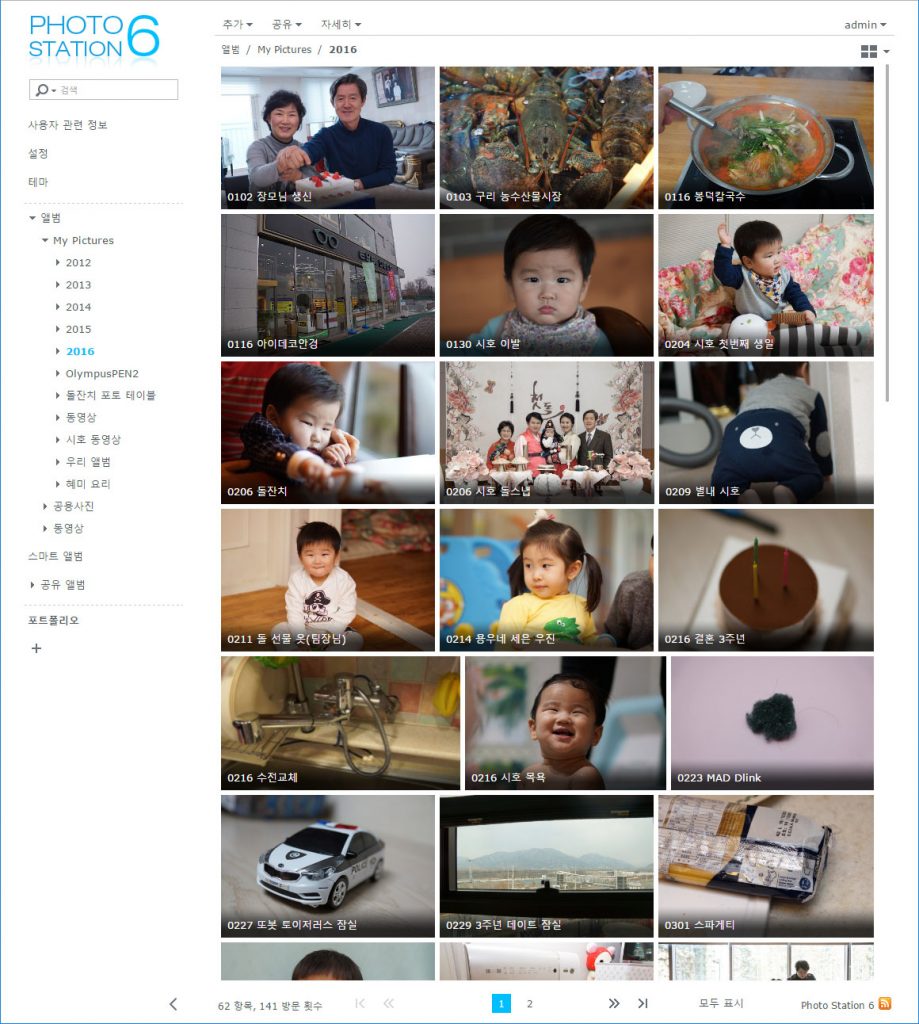Select the 2015 album folder
This screenshot has width=919, height=1024.
(x=78, y=329)
